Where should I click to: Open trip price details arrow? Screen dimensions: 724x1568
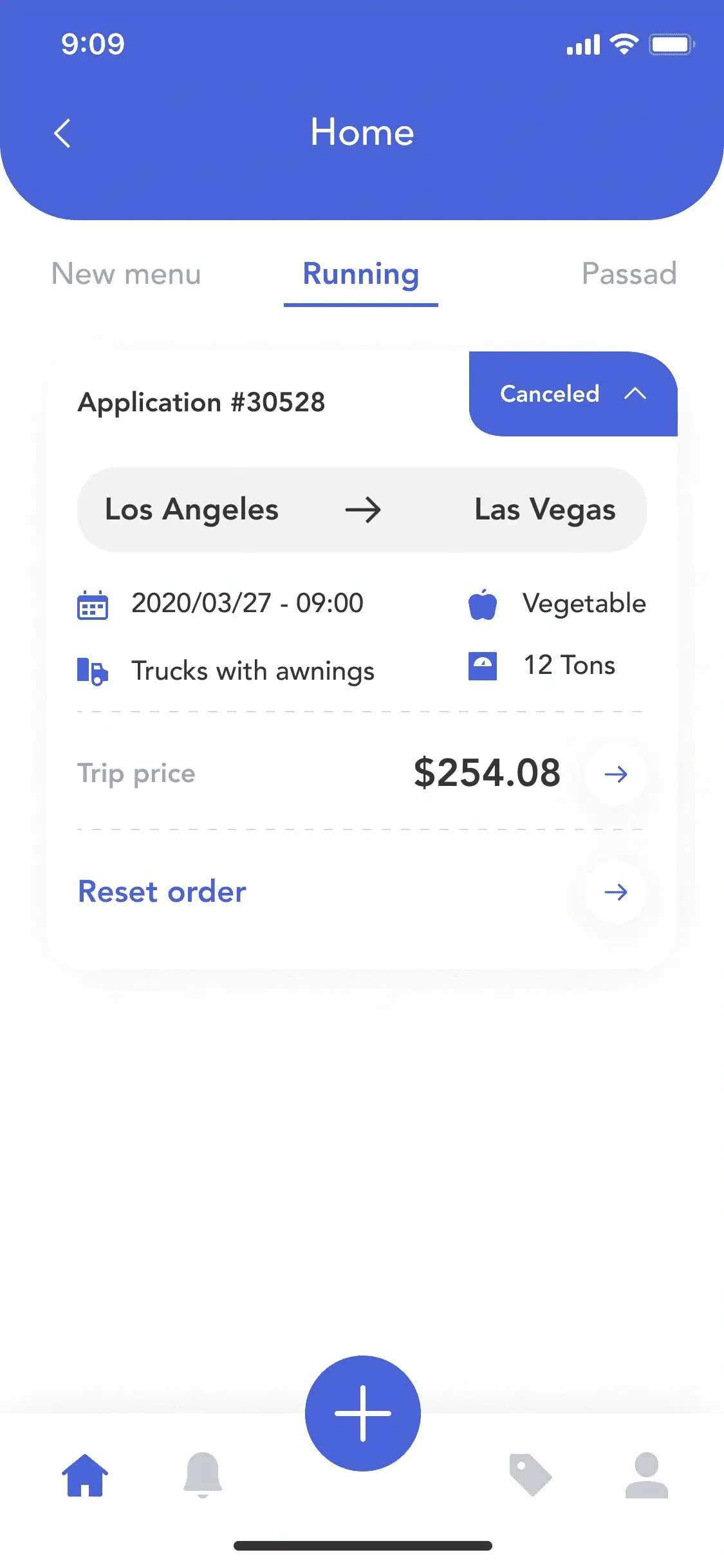point(616,774)
